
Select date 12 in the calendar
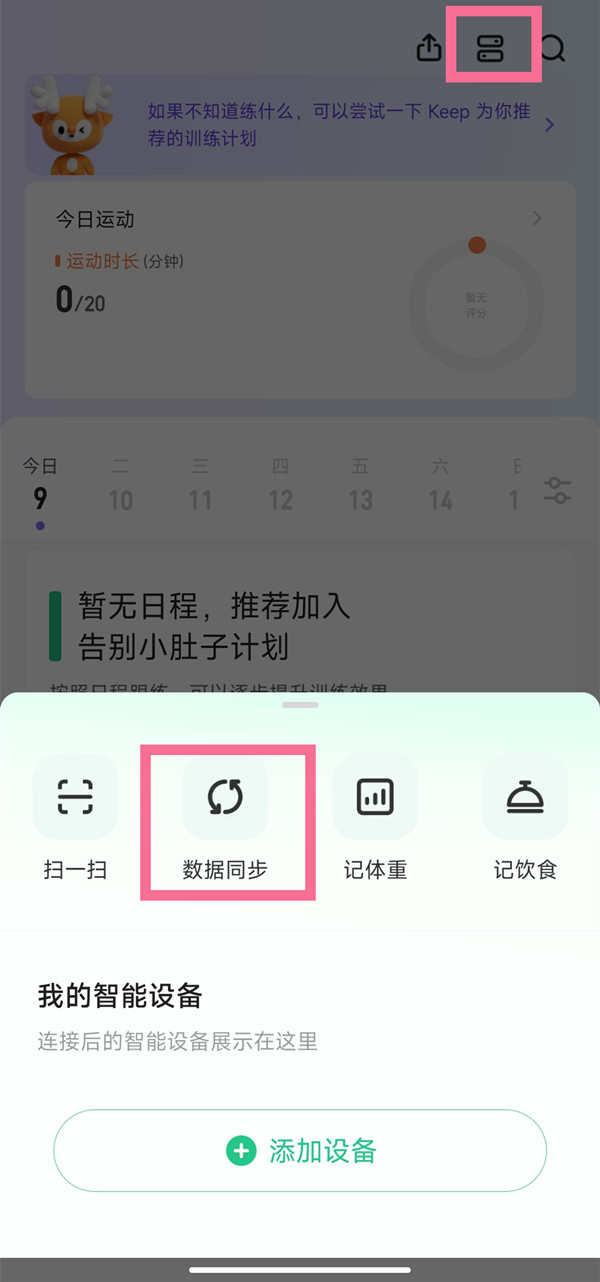[x=280, y=488]
